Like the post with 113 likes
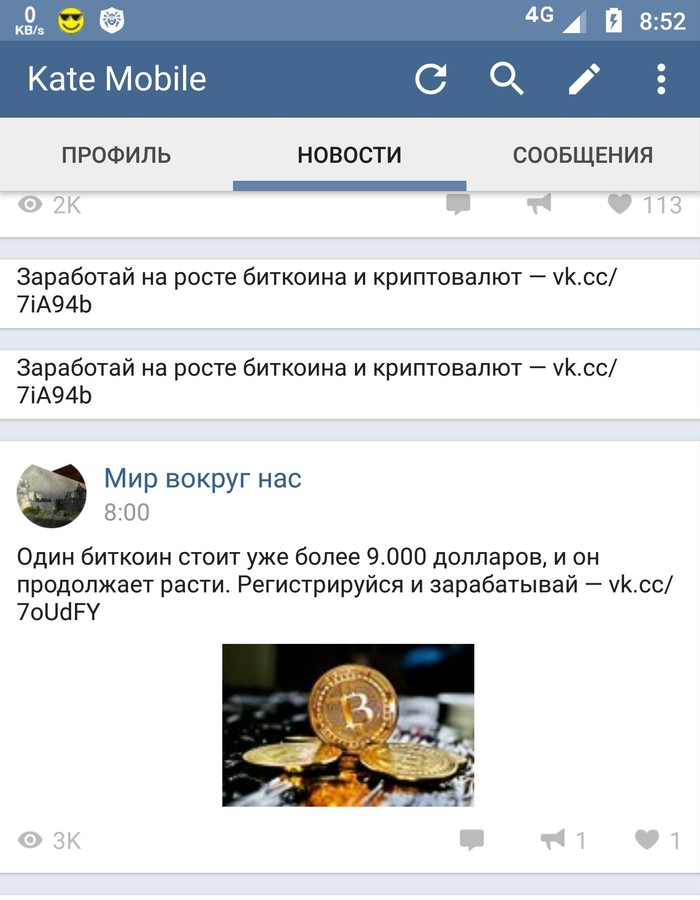The height and width of the screenshot is (900, 700). (620, 205)
